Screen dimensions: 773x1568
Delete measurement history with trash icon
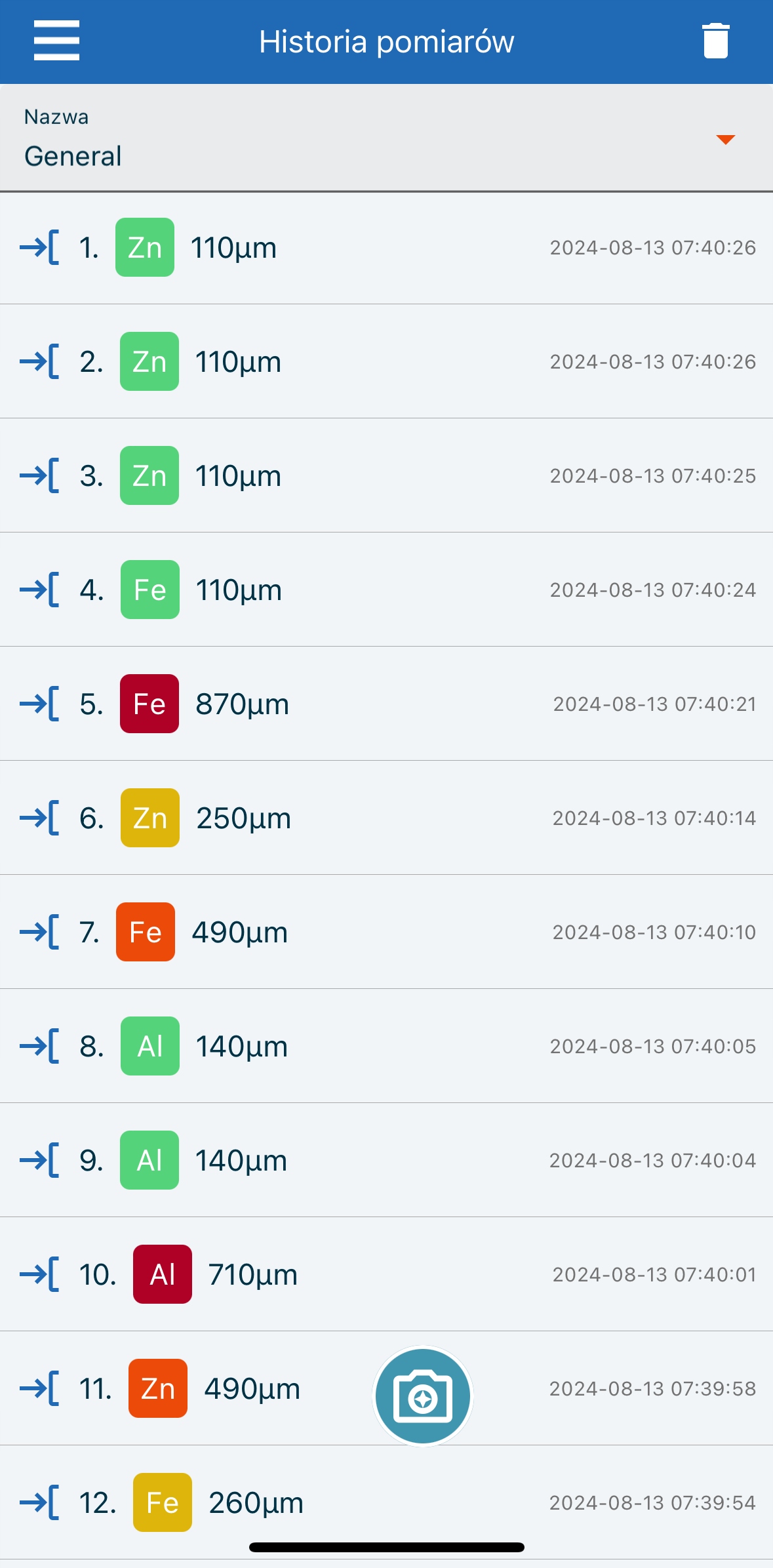point(715,41)
